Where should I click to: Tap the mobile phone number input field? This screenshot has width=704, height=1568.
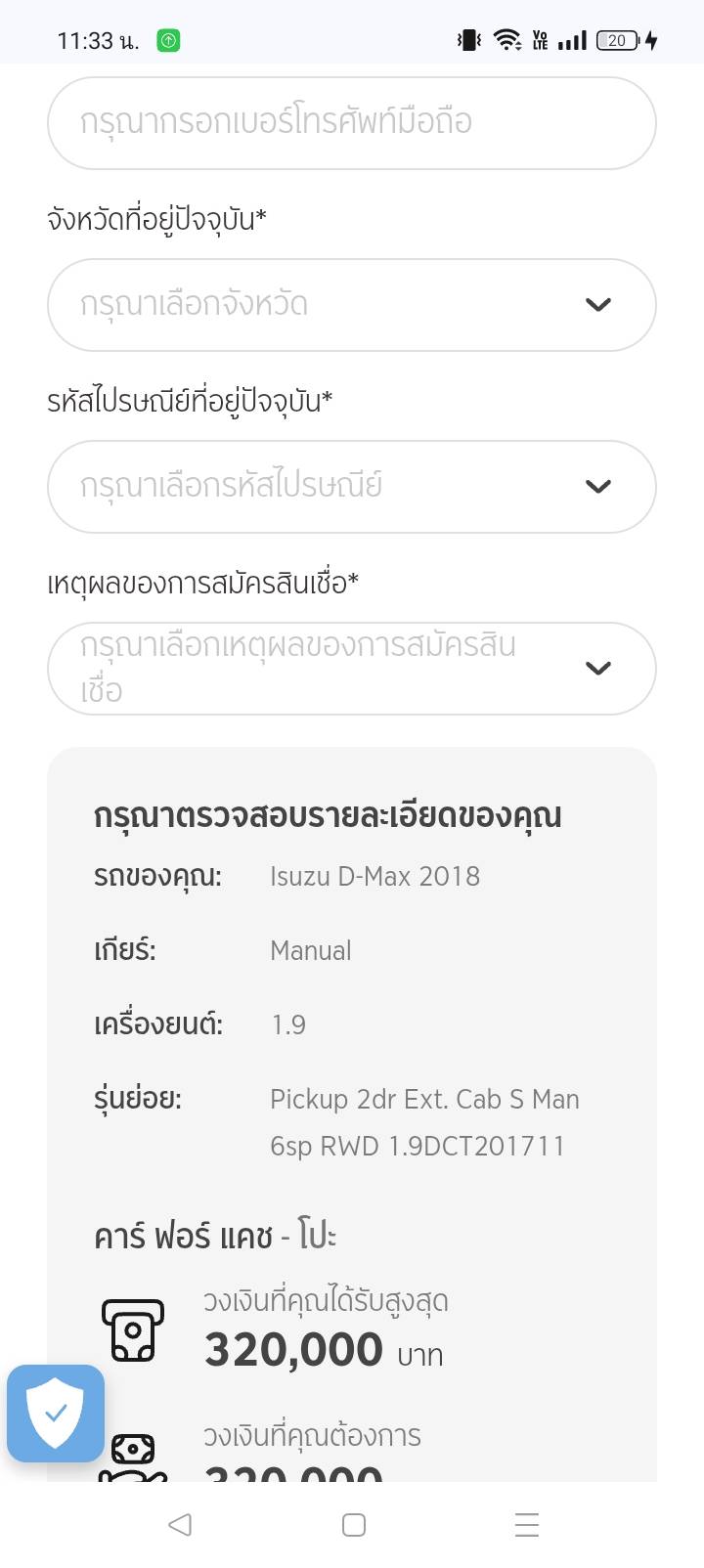pyautogui.click(x=351, y=123)
